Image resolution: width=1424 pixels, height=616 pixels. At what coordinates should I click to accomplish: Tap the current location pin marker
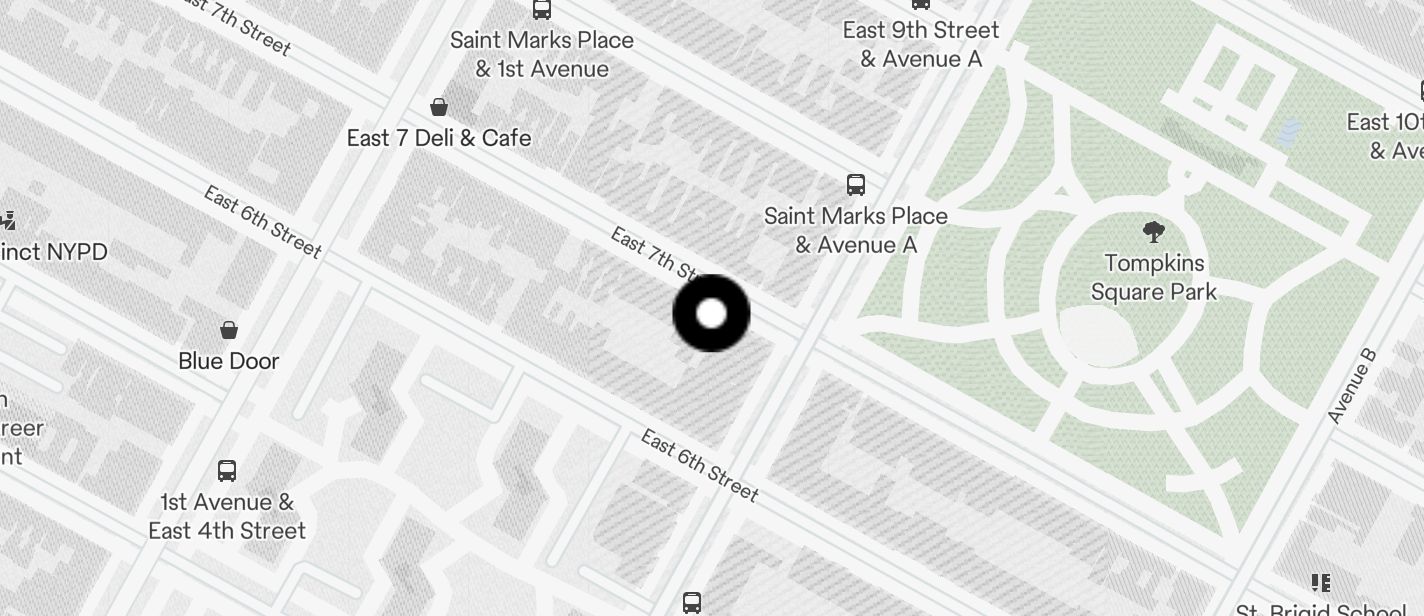coord(711,313)
